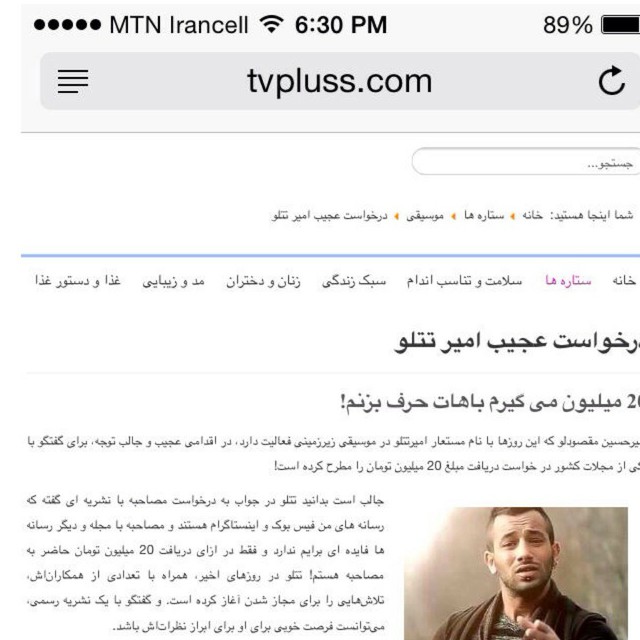Image resolution: width=640 pixels, height=640 pixels.
Task: Tap the tvpluss.com address bar
Action: (x=340, y=80)
